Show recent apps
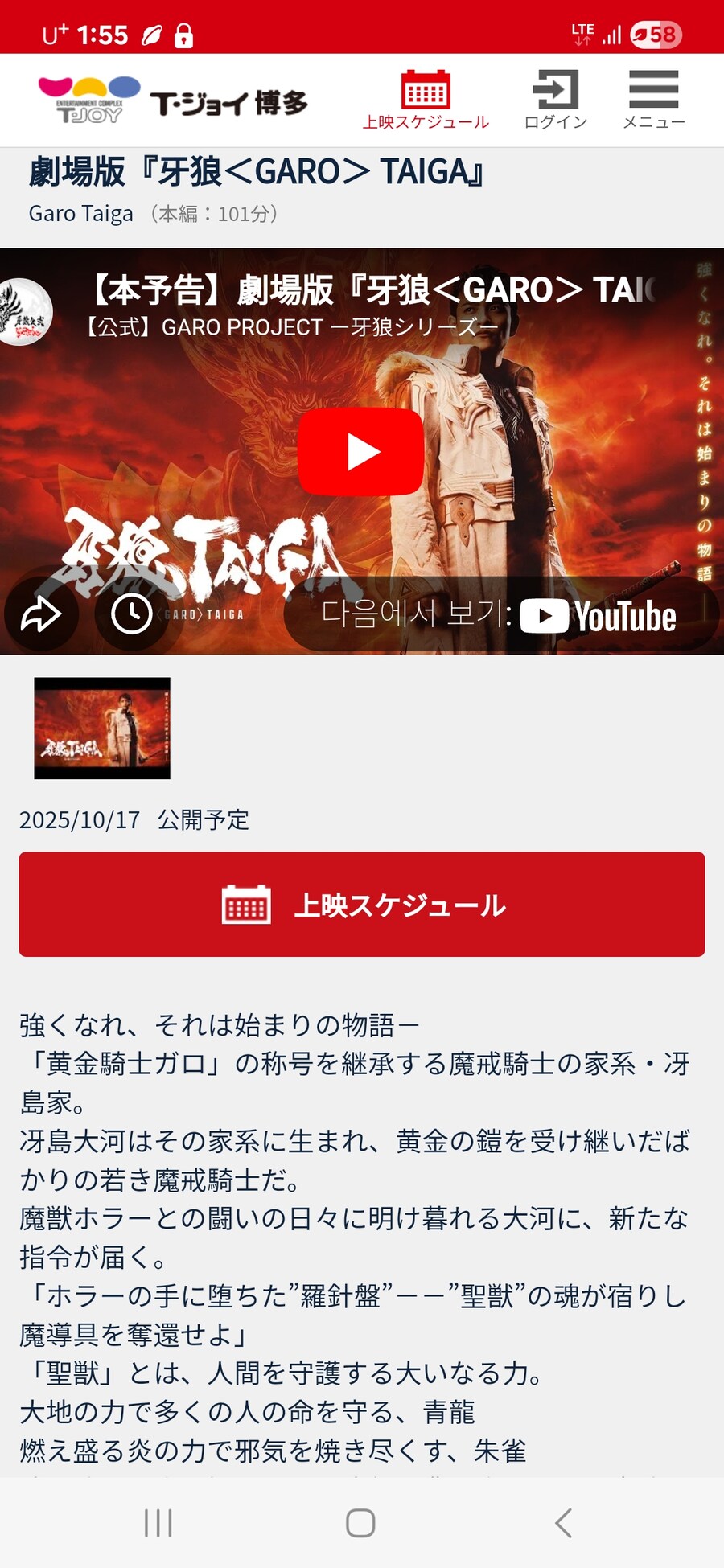The image size is (724, 1568). coord(158,1523)
